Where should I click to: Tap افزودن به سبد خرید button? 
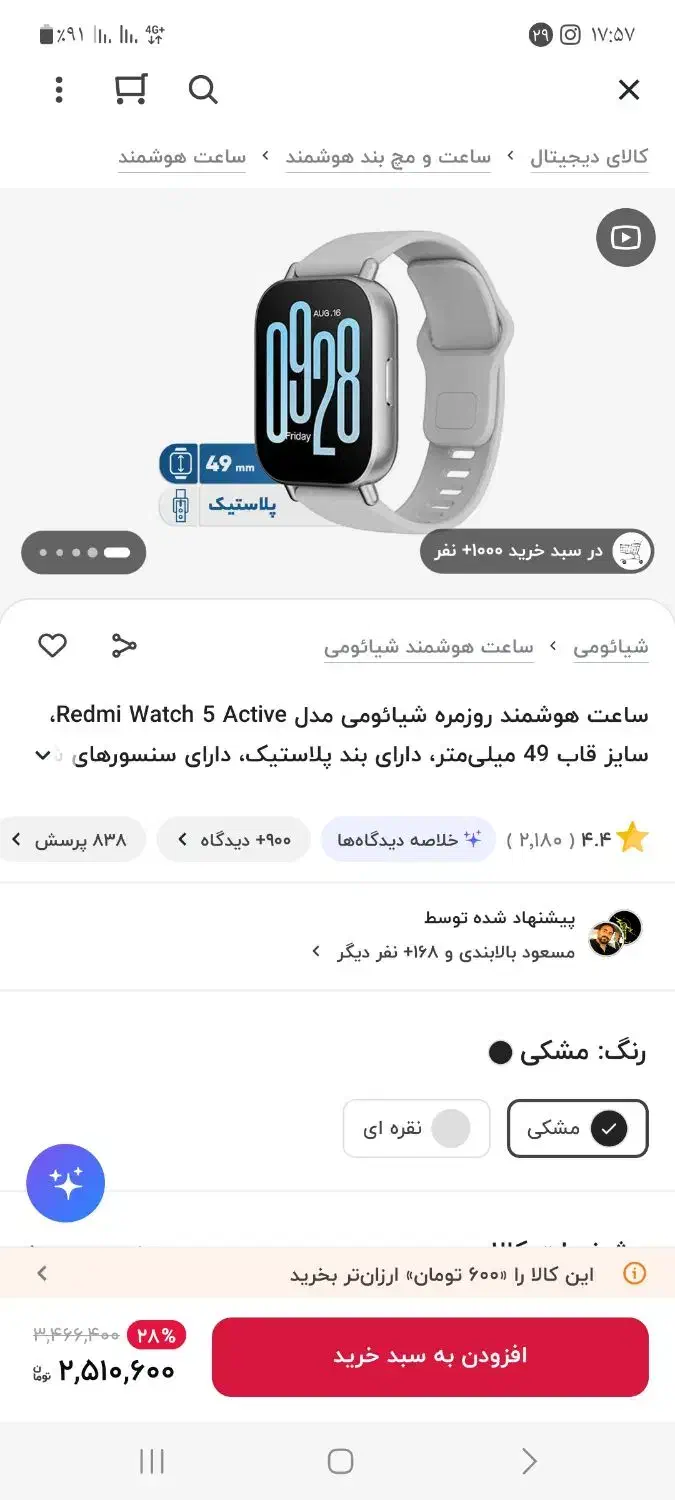(x=430, y=1356)
